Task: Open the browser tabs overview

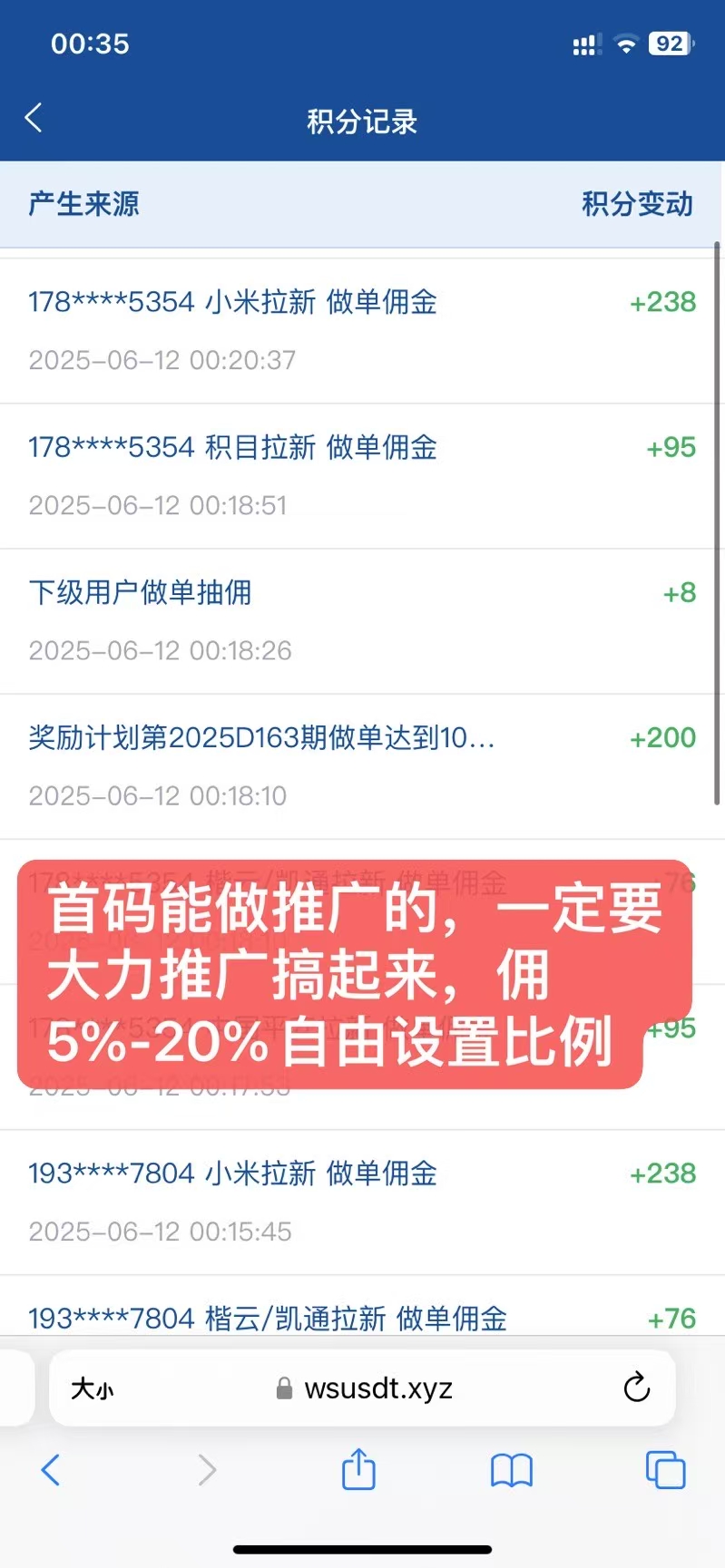Action: pyautogui.click(x=665, y=1469)
